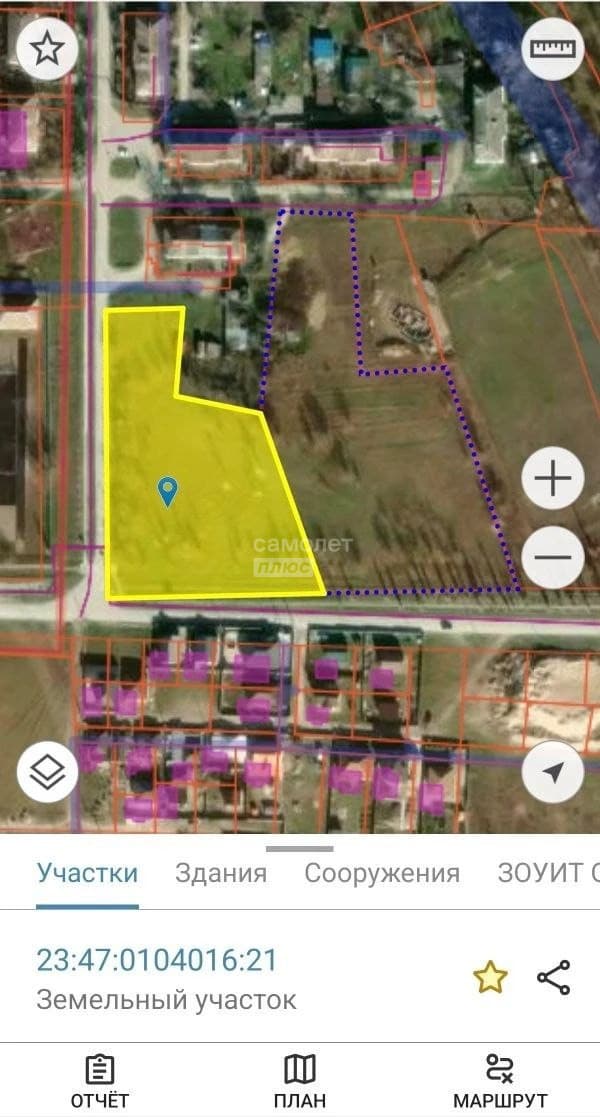The image size is (600, 1117).
Task: Open the map layers selector
Action: pos(47,771)
